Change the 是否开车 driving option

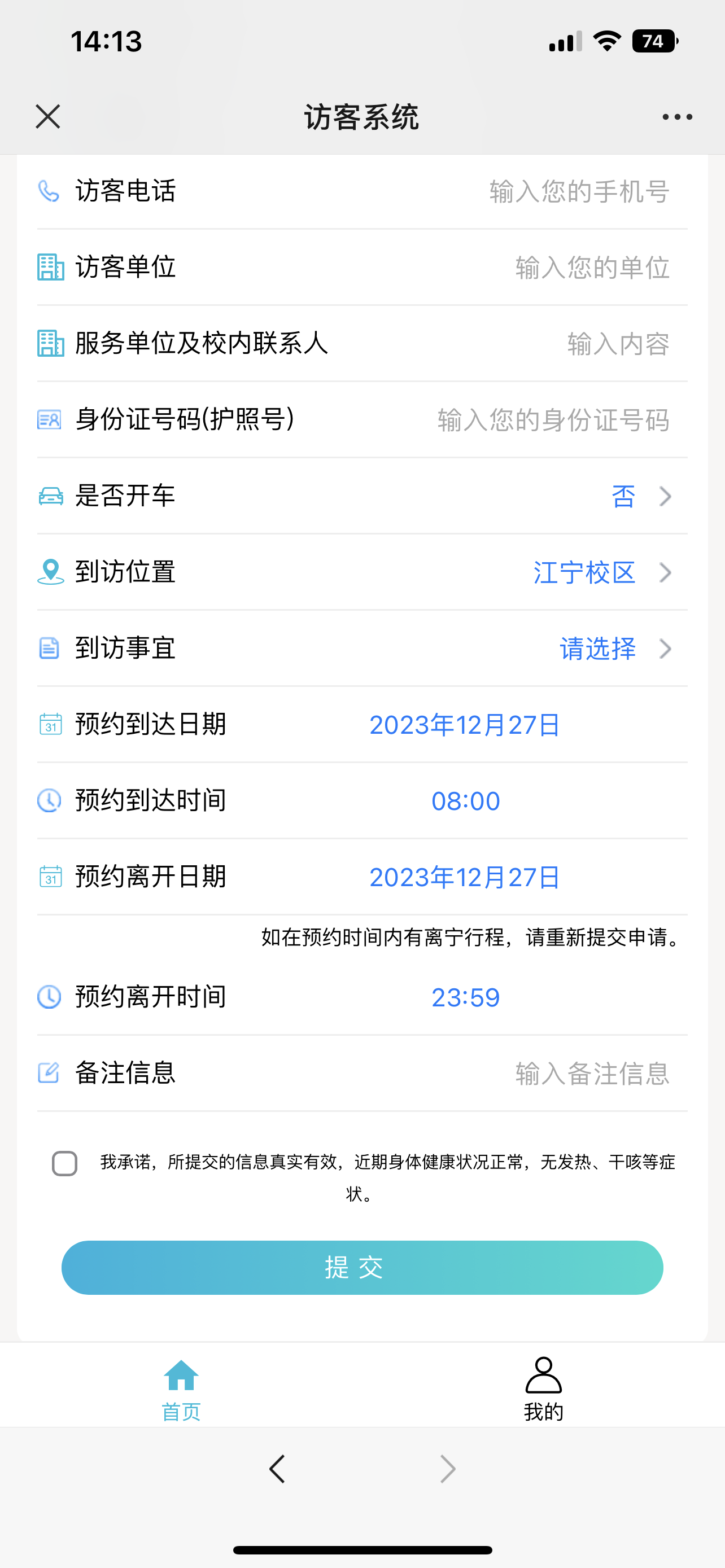point(639,496)
